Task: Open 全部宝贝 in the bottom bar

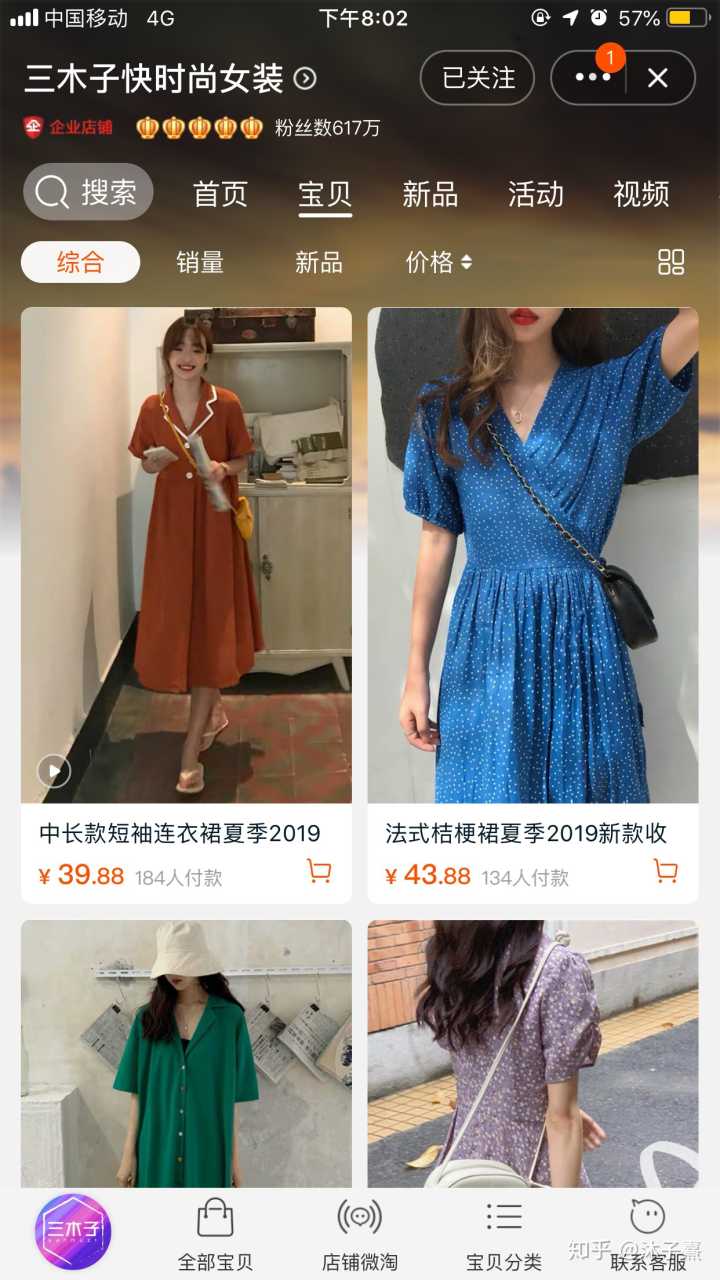Action: [x=215, y=1234]
